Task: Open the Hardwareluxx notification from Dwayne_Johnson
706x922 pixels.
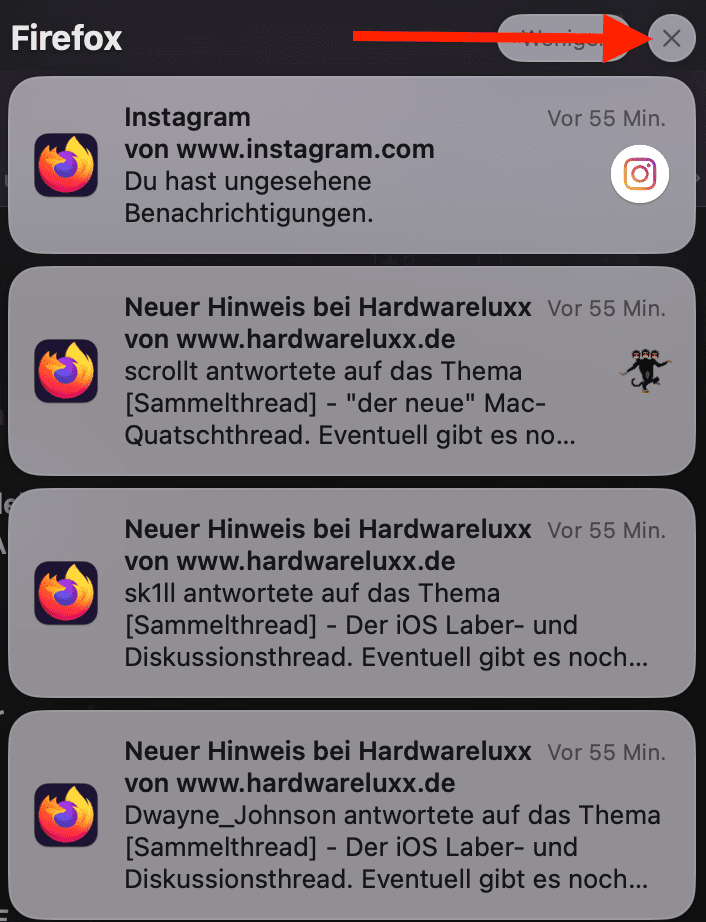Action: coord(350,813)
